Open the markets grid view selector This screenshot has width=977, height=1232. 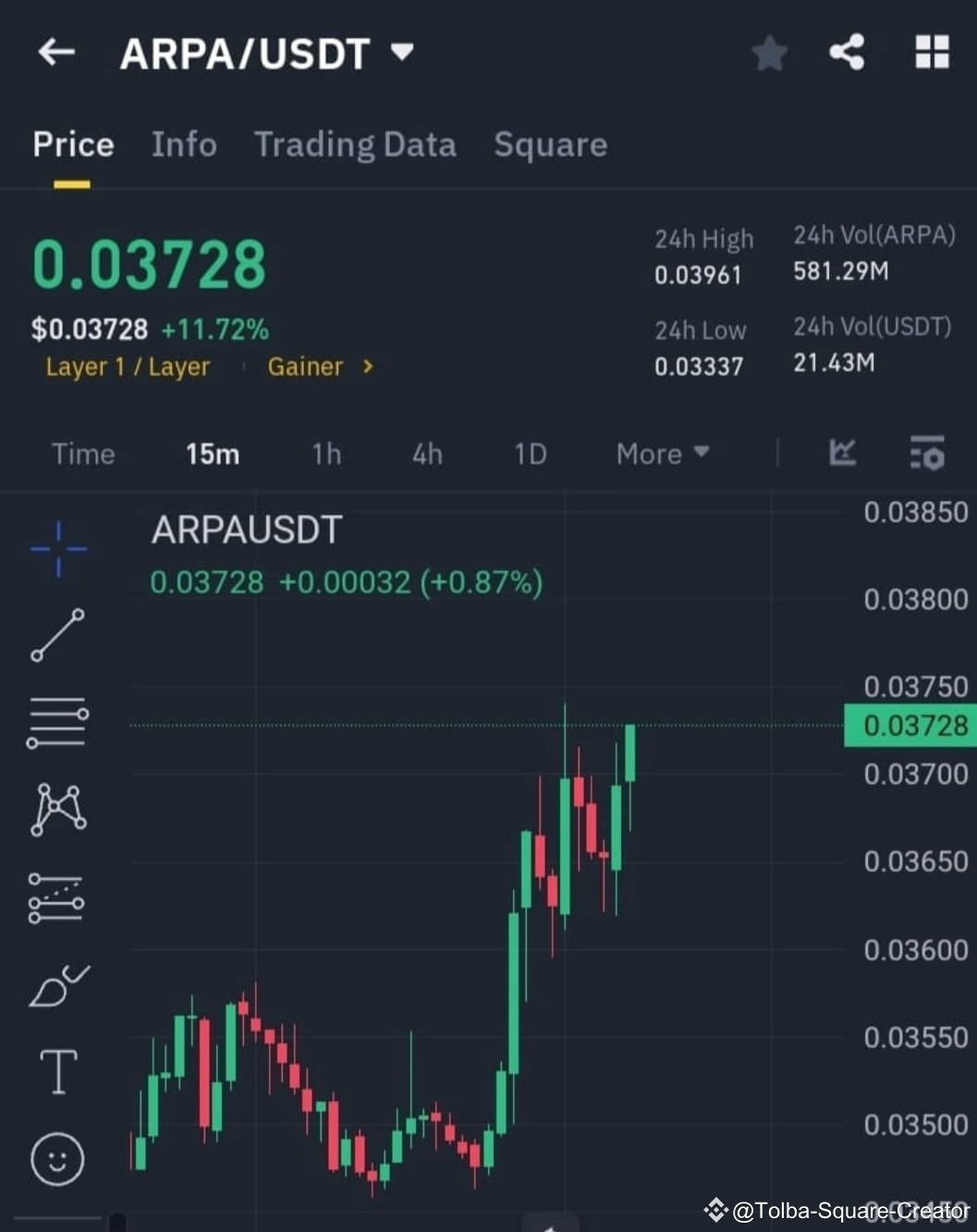coord(932,53)
